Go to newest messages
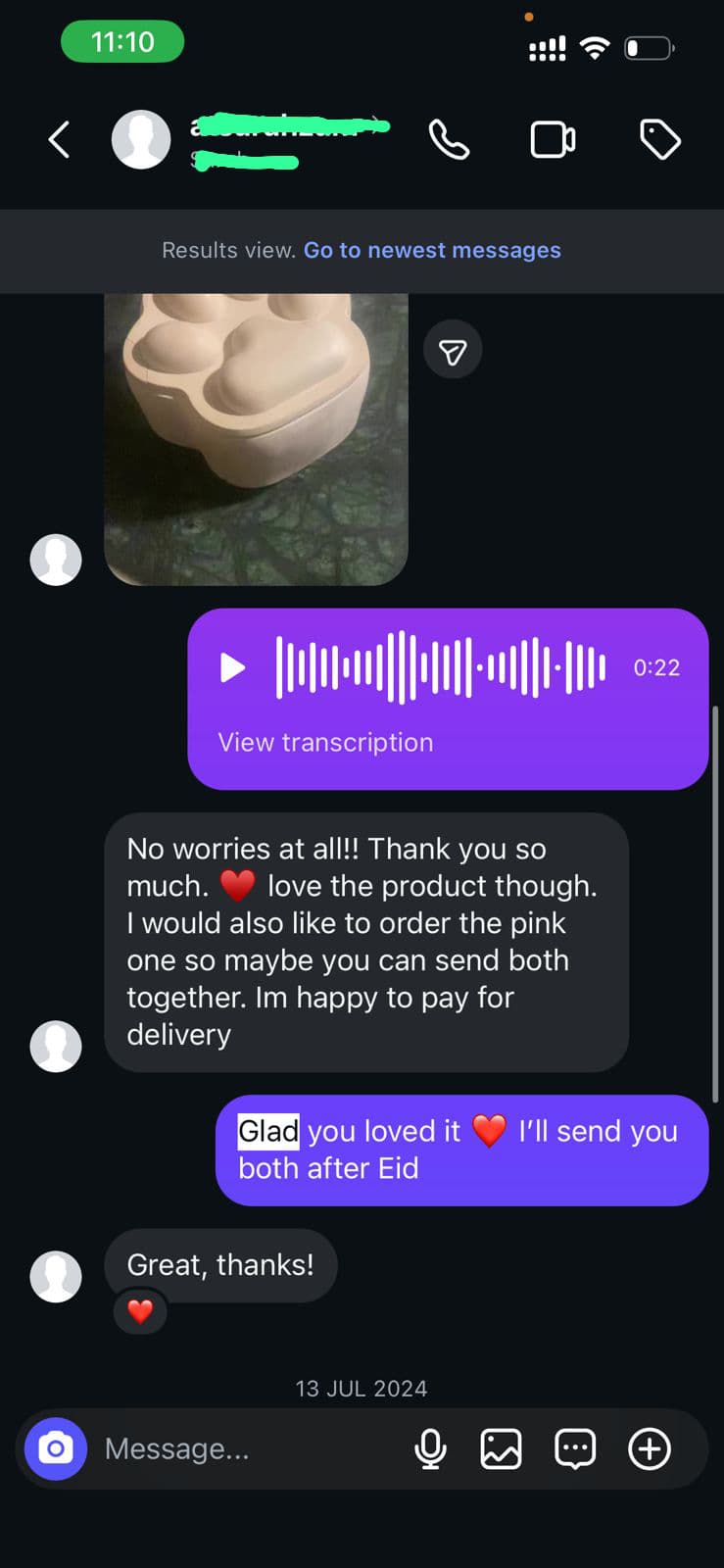The width and height of the screenshot is (724, 1568). click(432, 250)
